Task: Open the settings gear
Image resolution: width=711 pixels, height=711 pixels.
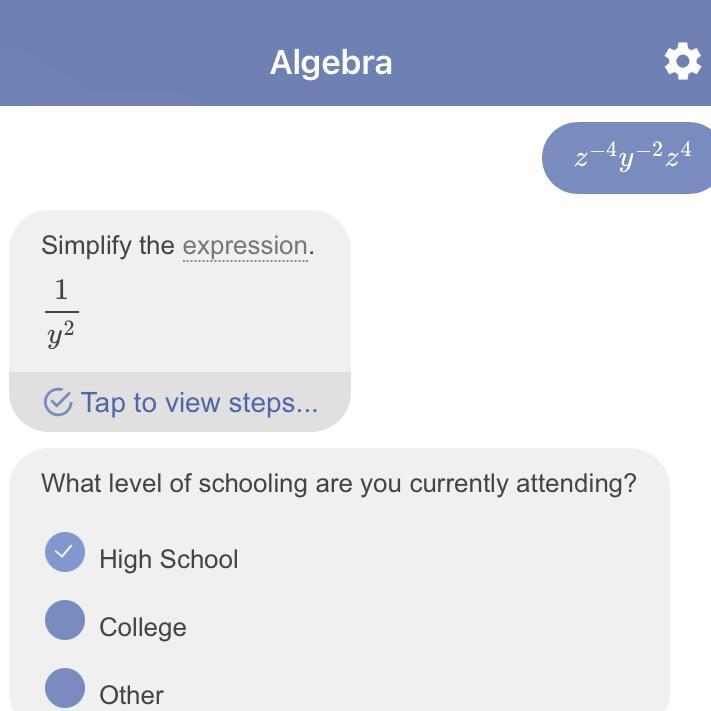Action: 682,62
